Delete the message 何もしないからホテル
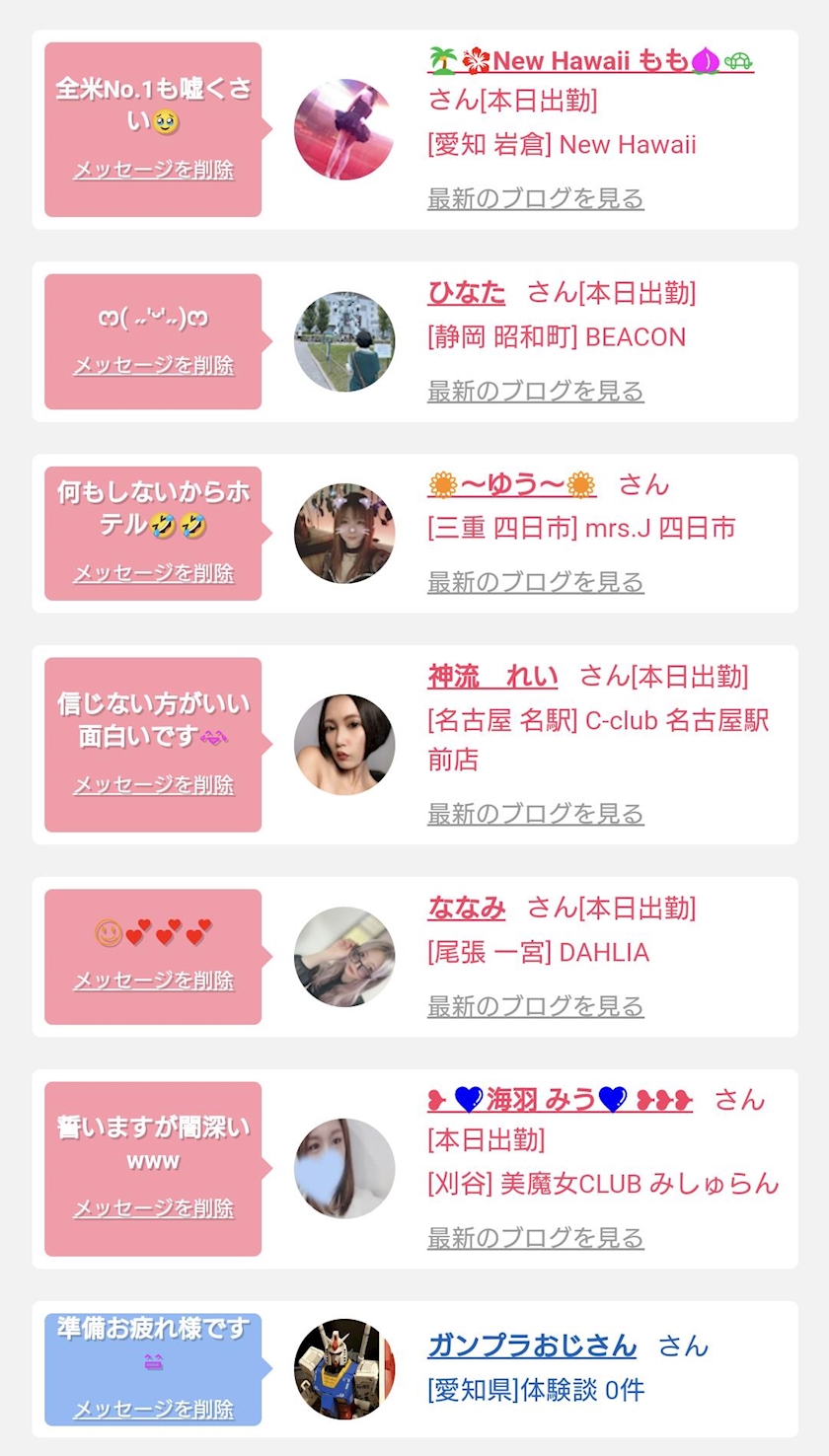This screenshot has width=829, height=1456. coord(153,573)
